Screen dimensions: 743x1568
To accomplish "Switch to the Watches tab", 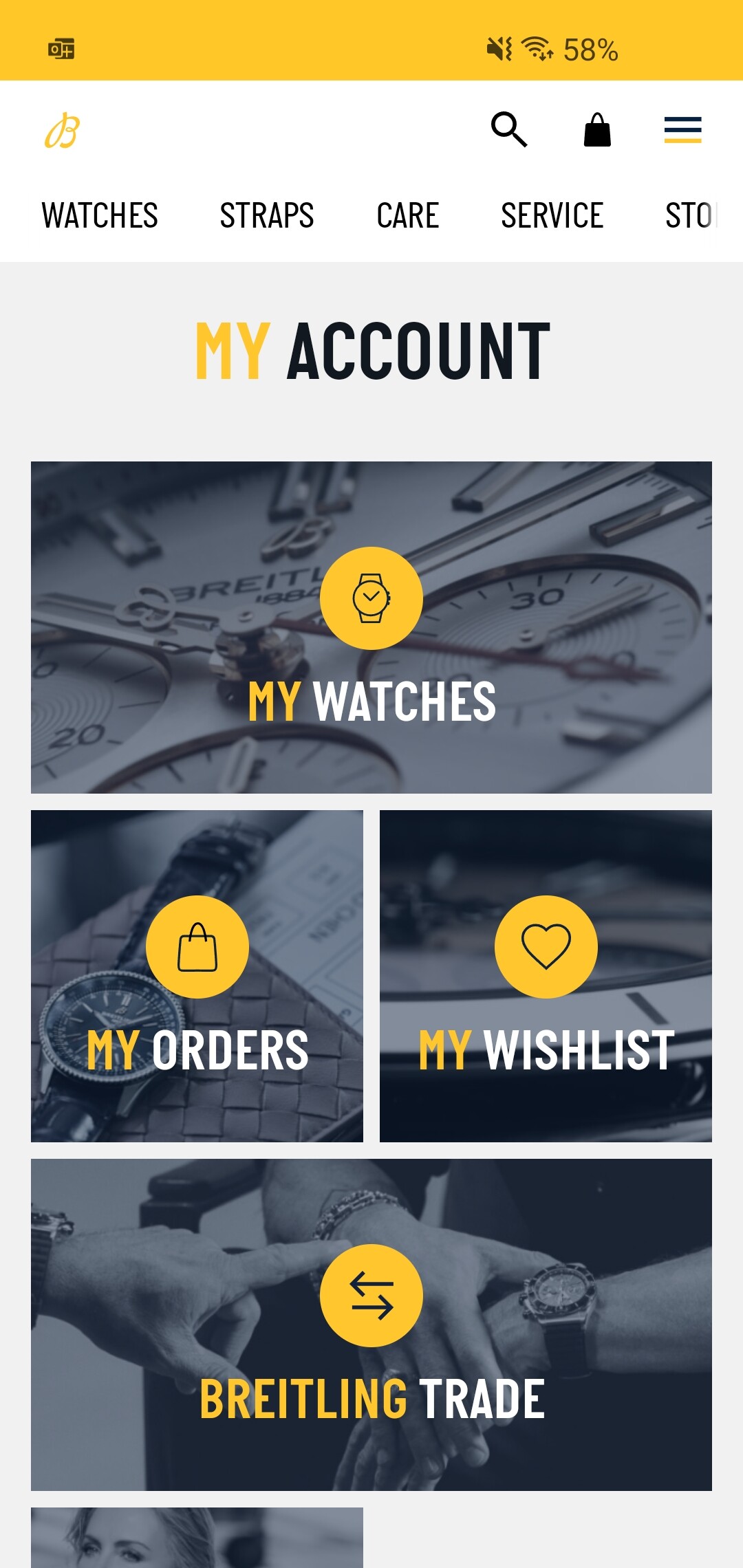I will [x=100, y=215].
